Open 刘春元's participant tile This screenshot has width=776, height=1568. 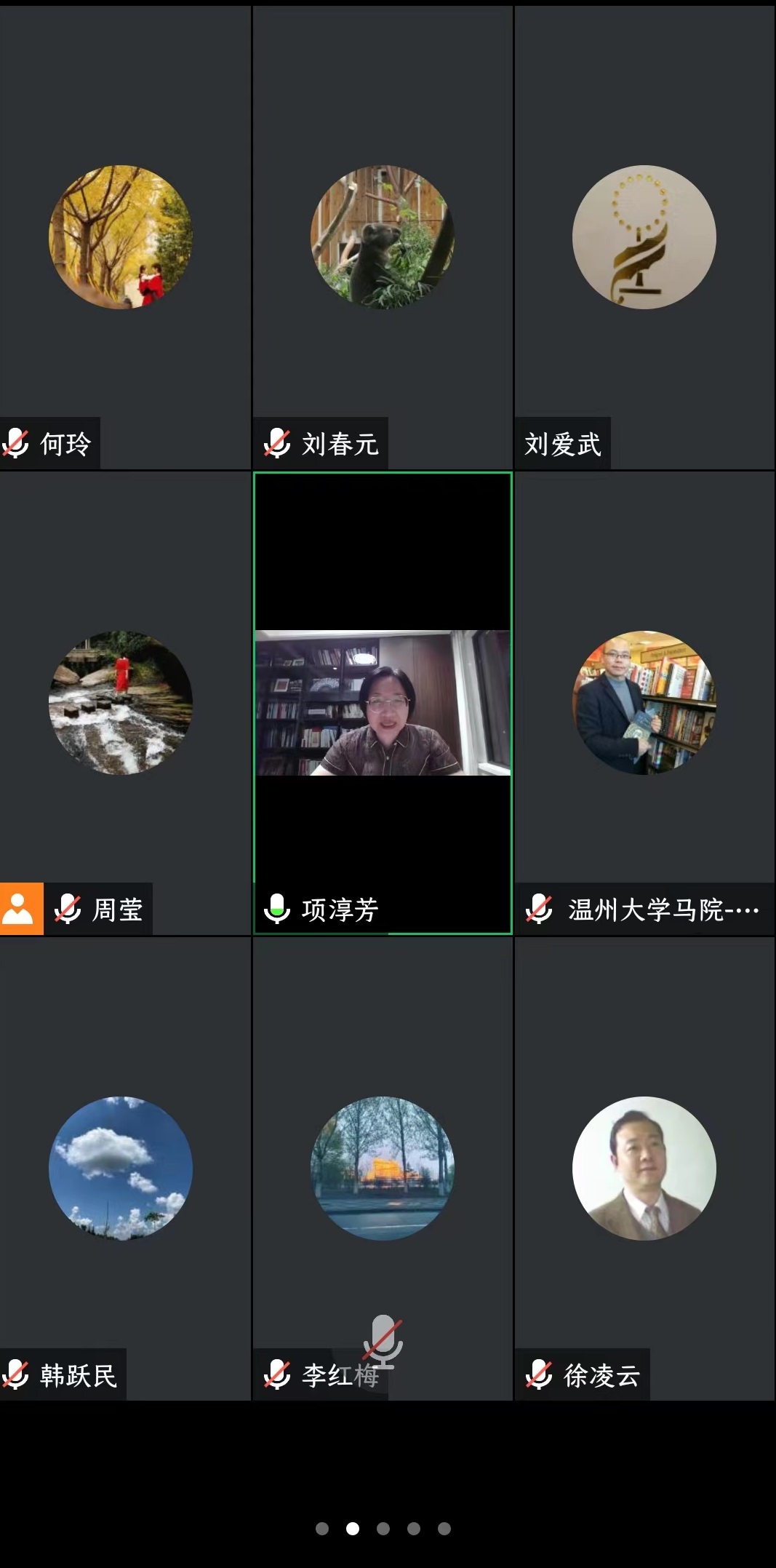coord(383,237)
